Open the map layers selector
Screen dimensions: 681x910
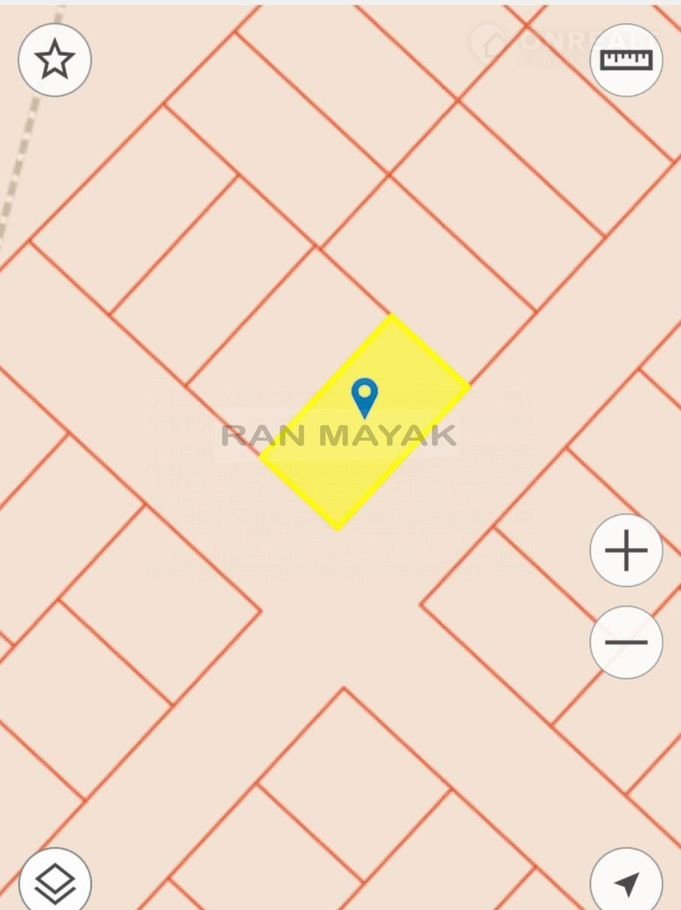pos(55,882)
